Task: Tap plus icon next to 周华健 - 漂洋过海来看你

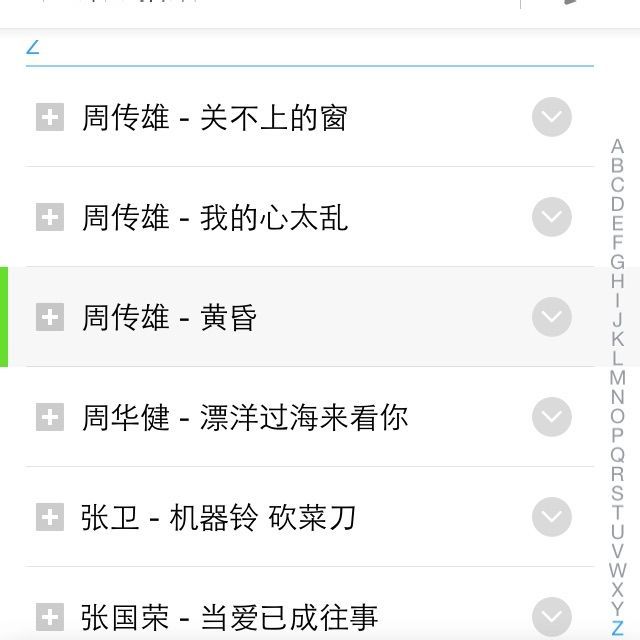Action: pyautogui.click(x=49, y=418)
